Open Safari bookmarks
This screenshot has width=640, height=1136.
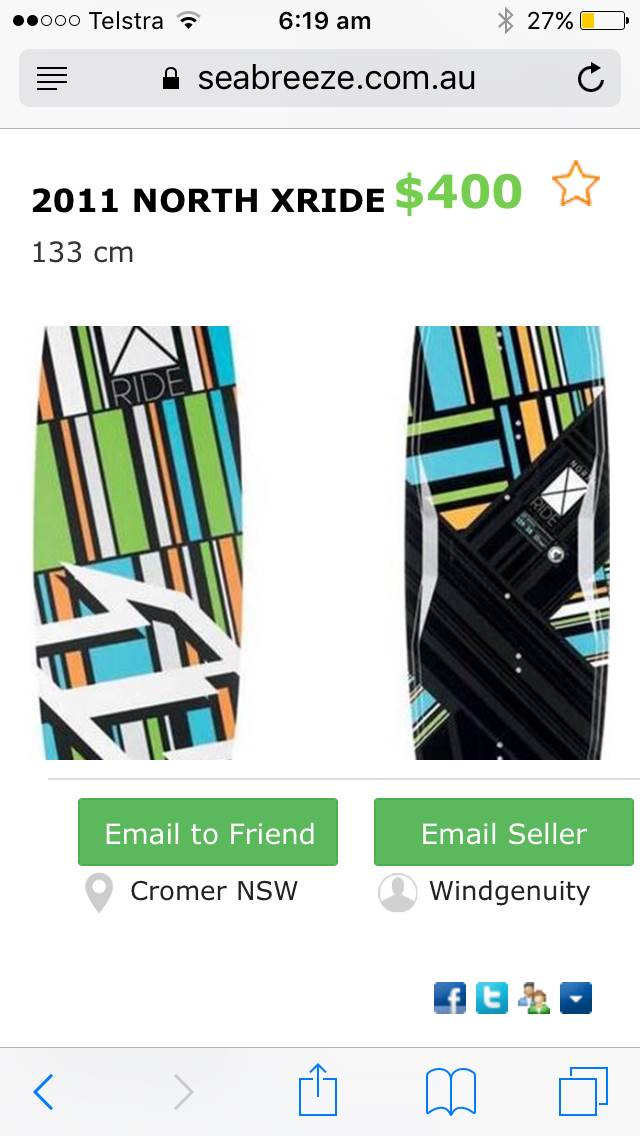(x=451, y=1092)
